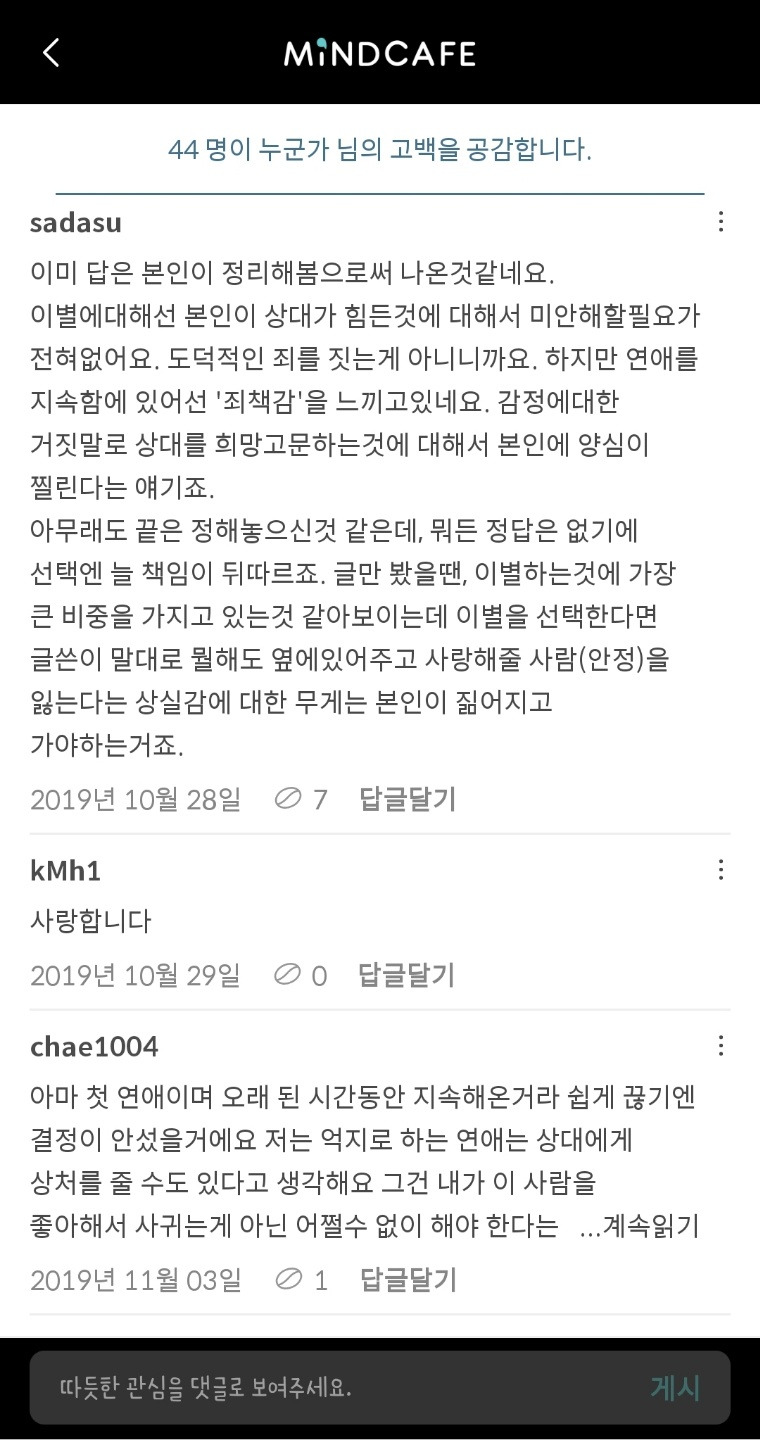Tap the back arrow at top left
760x1440 pixels.
coord(49,54)
